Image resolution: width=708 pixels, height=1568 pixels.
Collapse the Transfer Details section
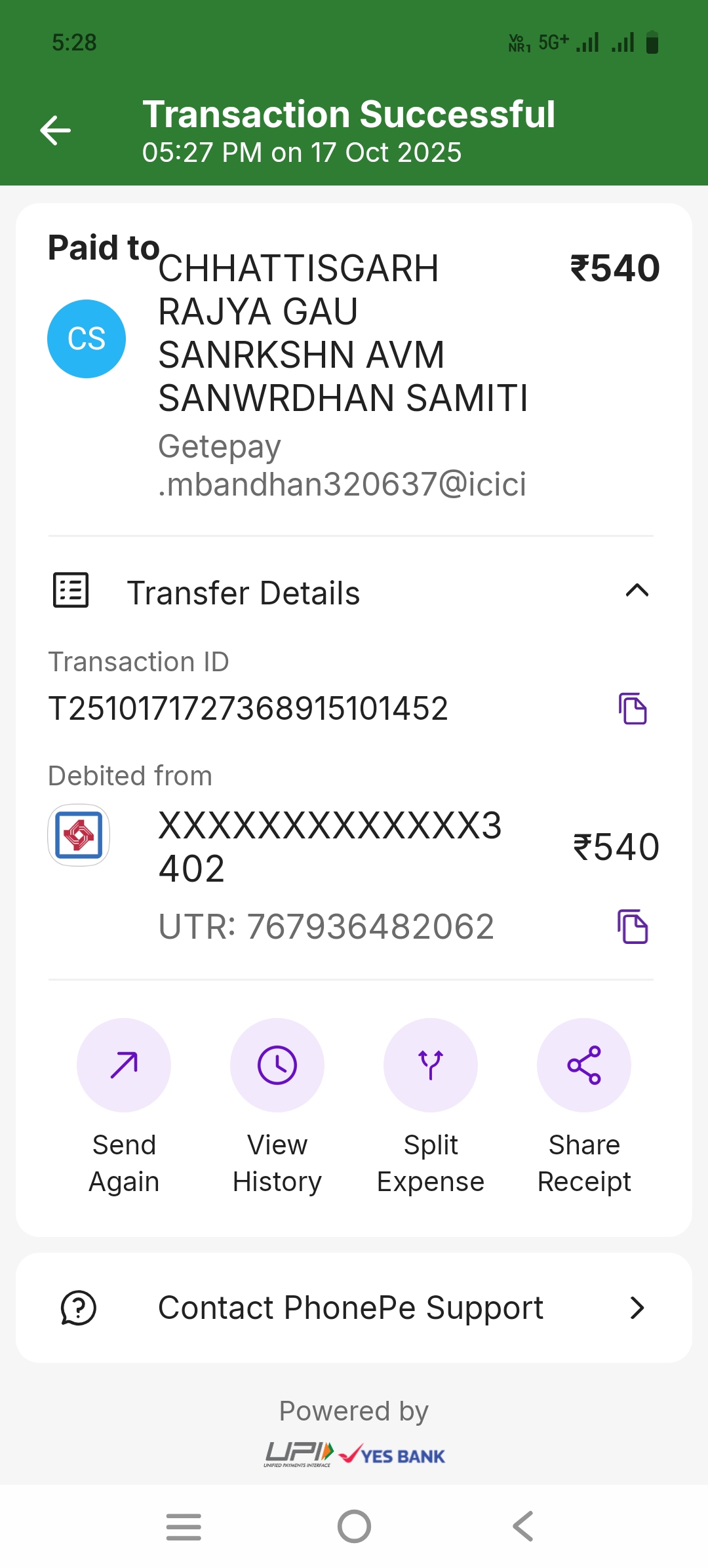point(637,591)
